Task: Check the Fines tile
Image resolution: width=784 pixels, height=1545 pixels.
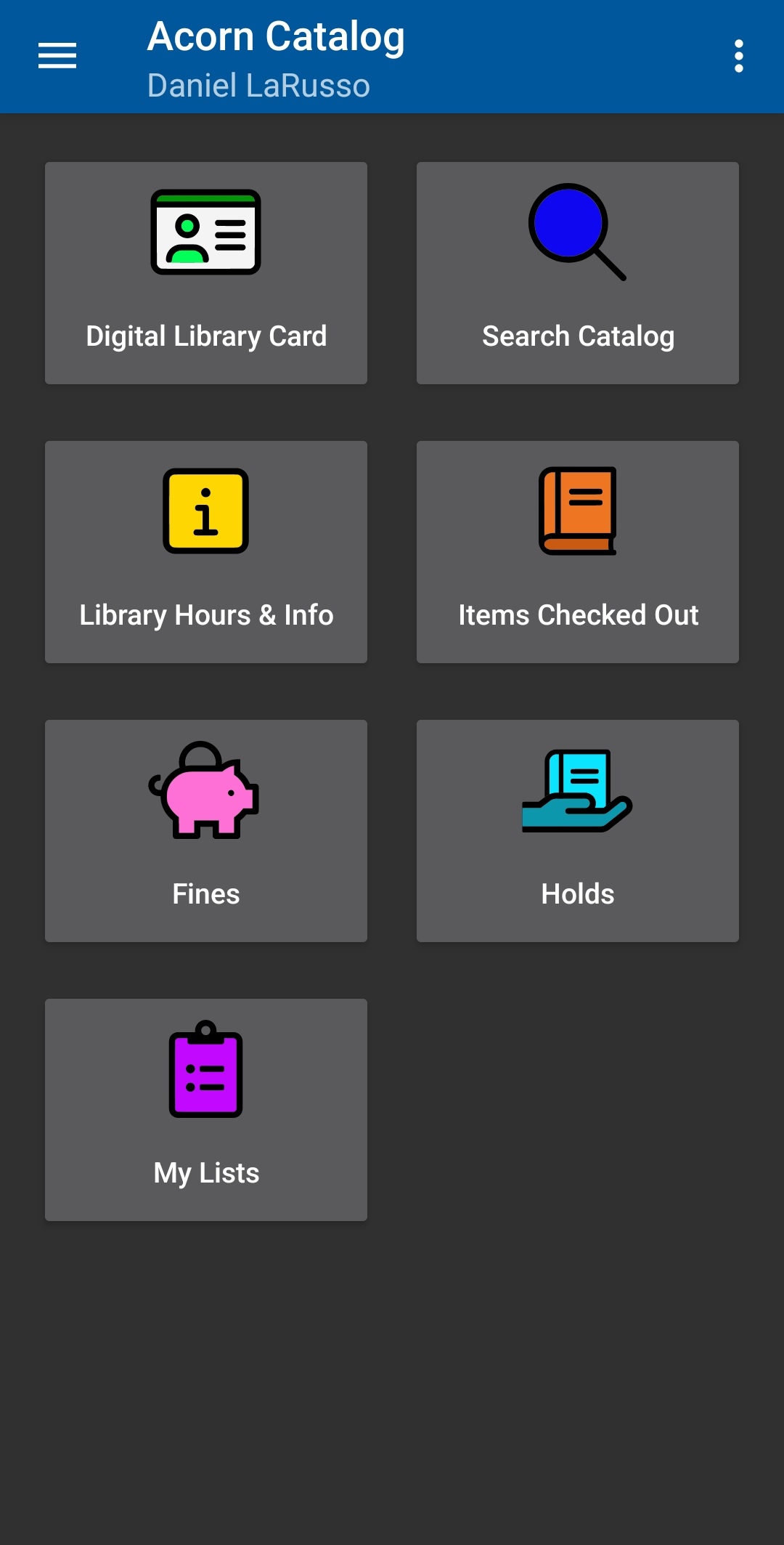Action: click(x=206, y=831)
